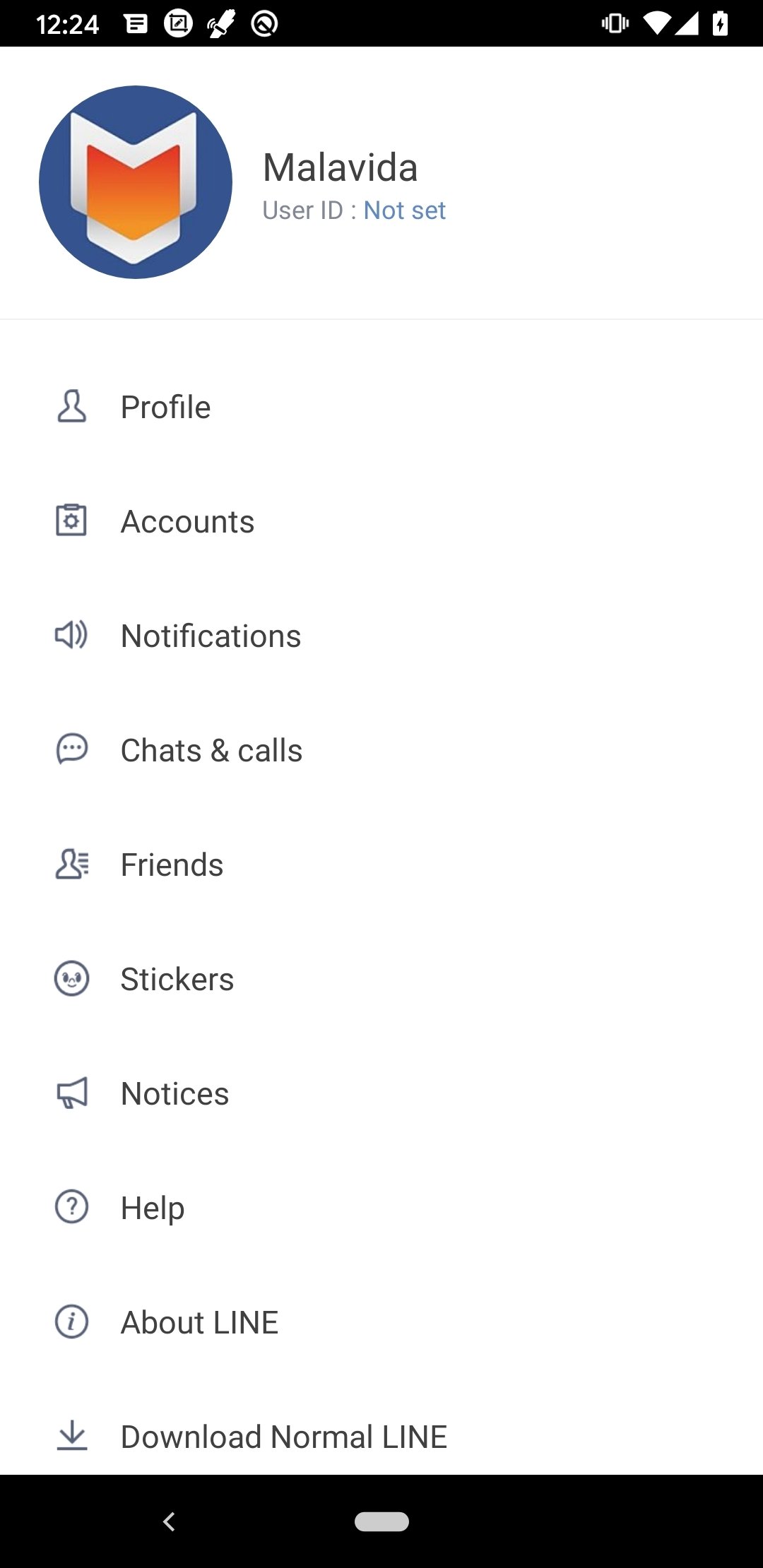Go back using the system back arrow

[x=169, y=1521]
